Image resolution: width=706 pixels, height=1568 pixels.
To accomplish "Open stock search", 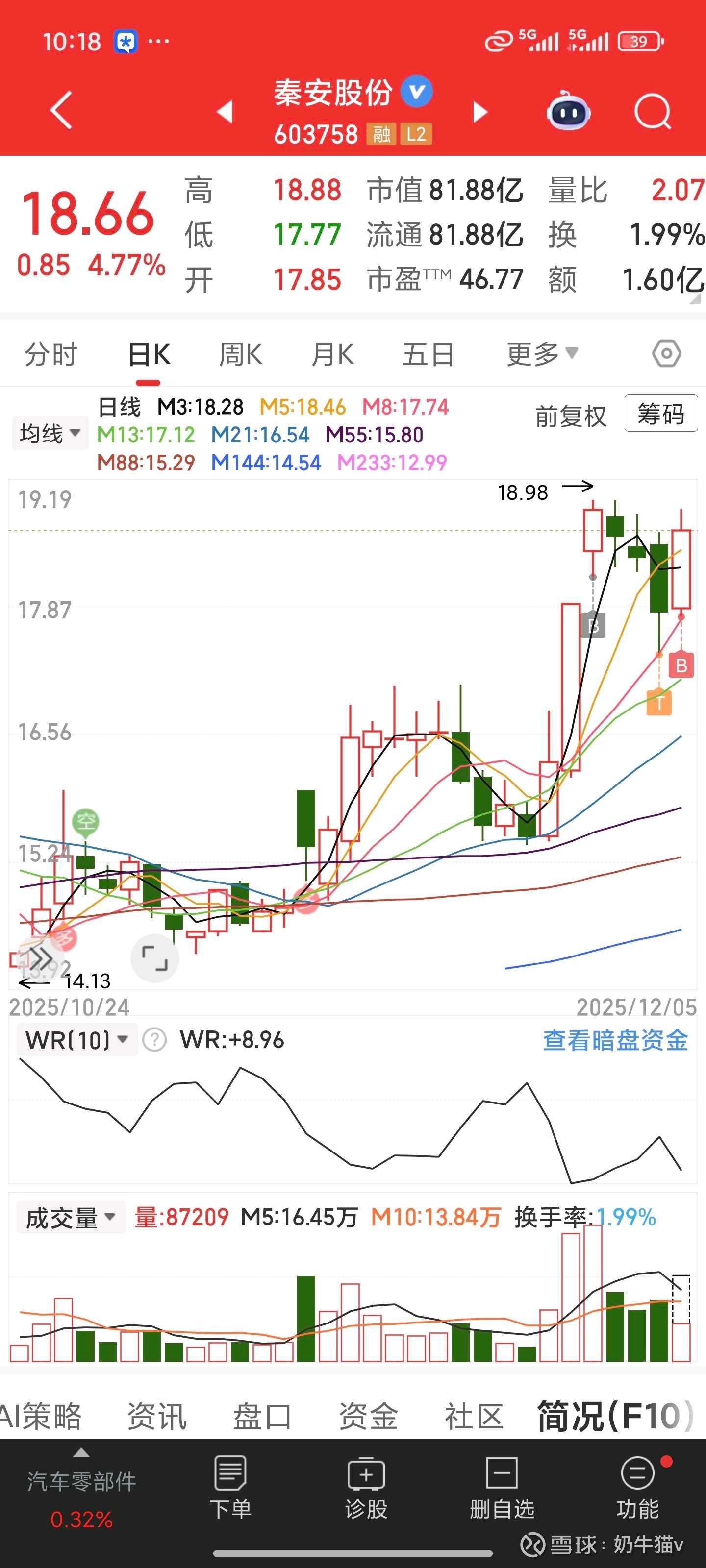I will [x=652, y=112].
